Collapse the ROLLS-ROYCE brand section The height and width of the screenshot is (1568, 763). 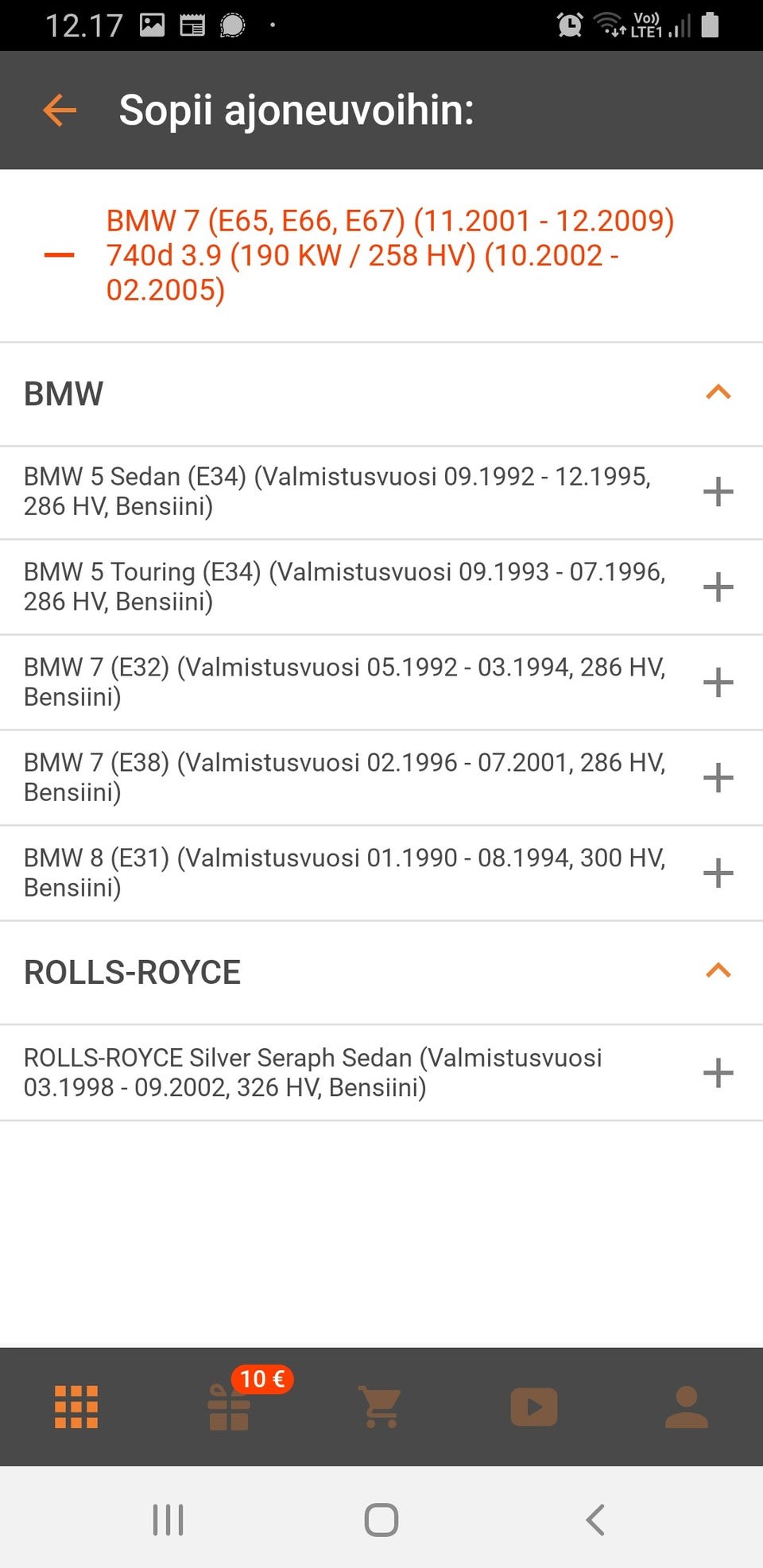[x=718, y=971]
